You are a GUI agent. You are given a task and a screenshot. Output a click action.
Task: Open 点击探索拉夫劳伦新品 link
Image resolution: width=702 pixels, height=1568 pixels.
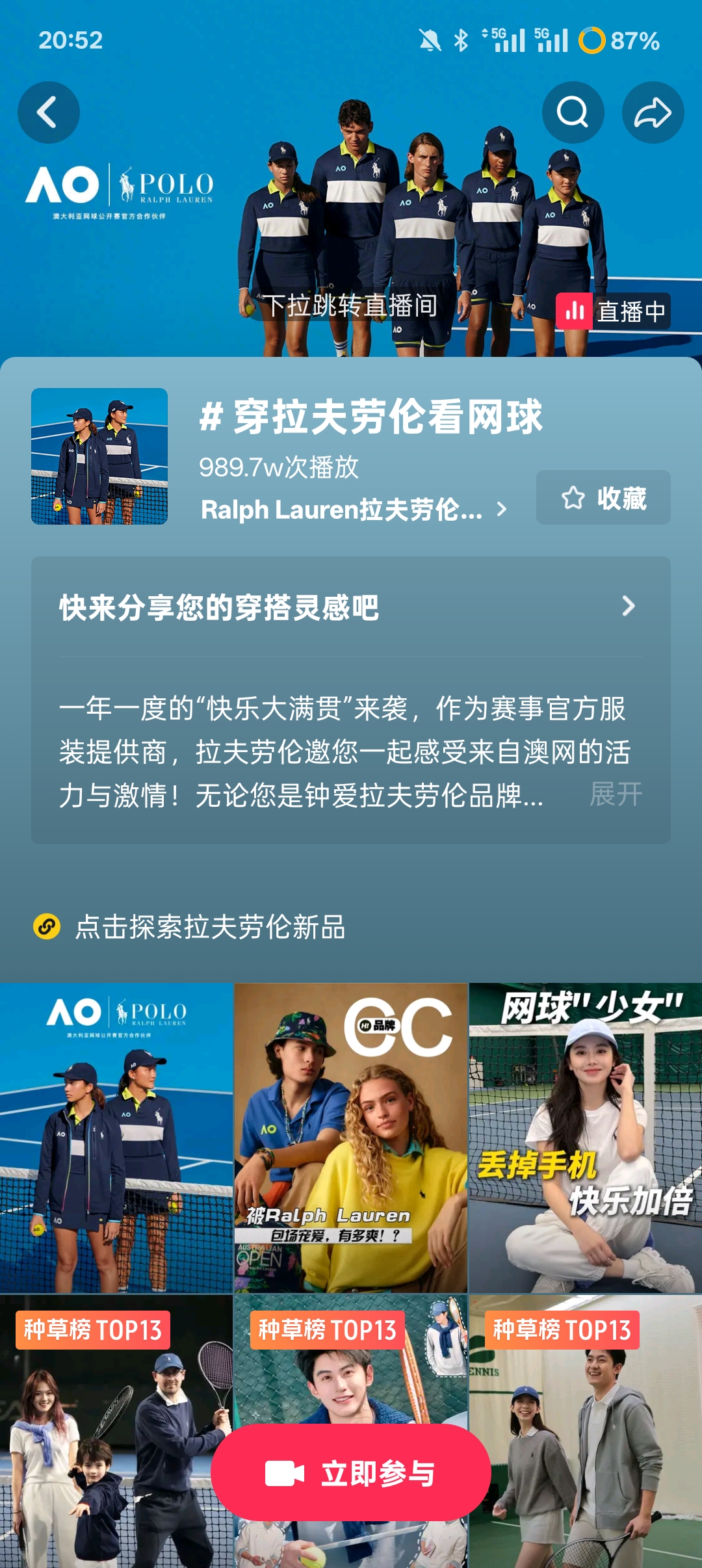[209, 927]
